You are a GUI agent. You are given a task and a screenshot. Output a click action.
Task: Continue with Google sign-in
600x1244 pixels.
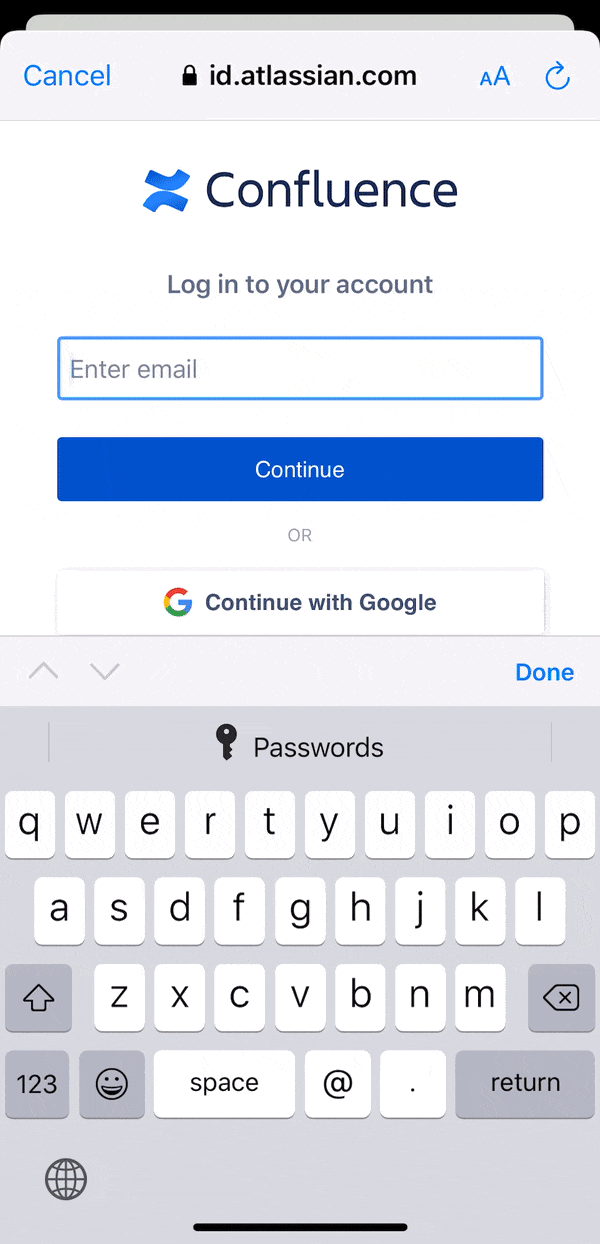pyautogui.click(x=300, y=602)
